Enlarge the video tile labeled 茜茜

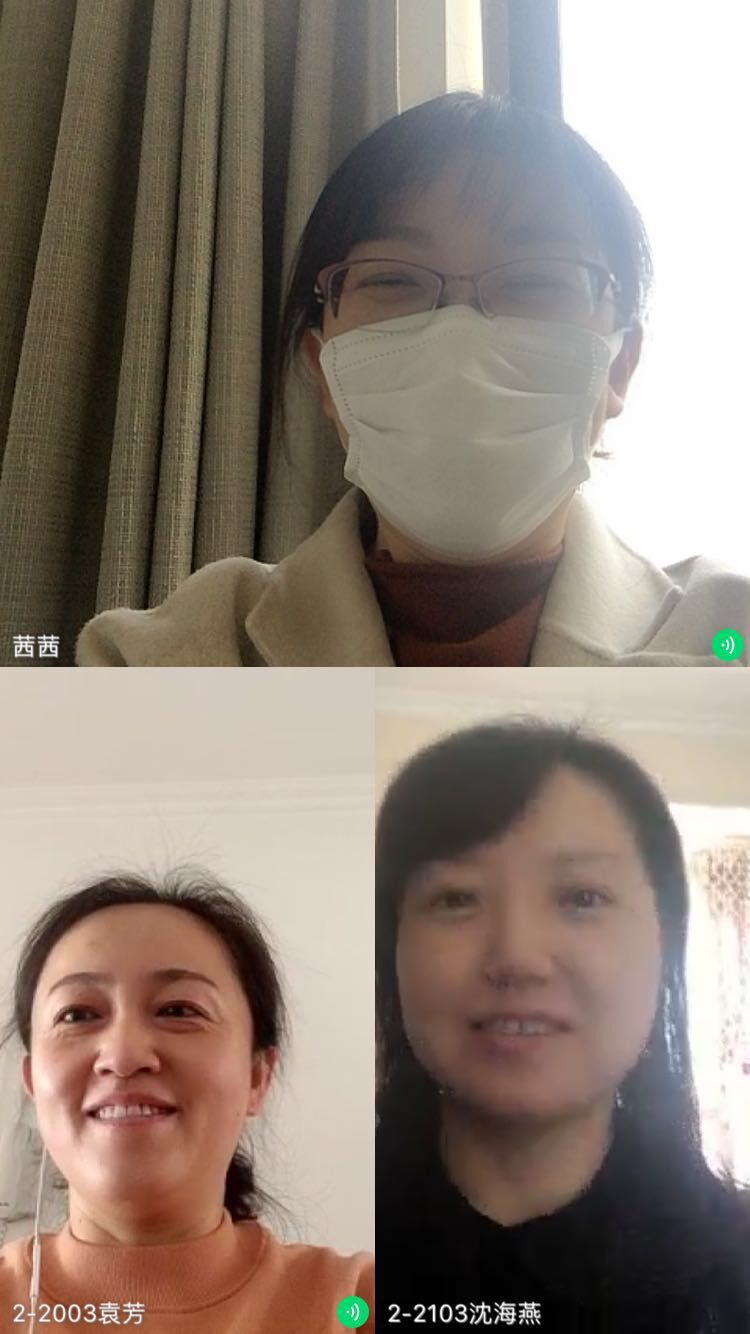[375, 333]
